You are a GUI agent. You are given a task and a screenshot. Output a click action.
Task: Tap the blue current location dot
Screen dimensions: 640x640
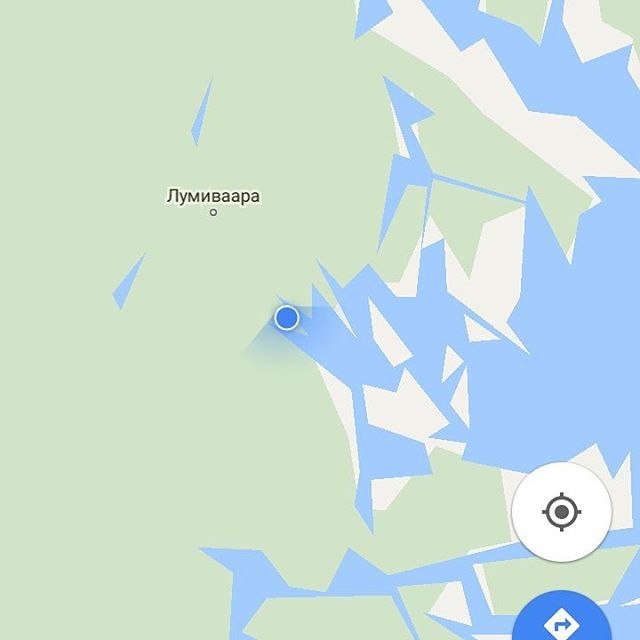coord(287,318)
